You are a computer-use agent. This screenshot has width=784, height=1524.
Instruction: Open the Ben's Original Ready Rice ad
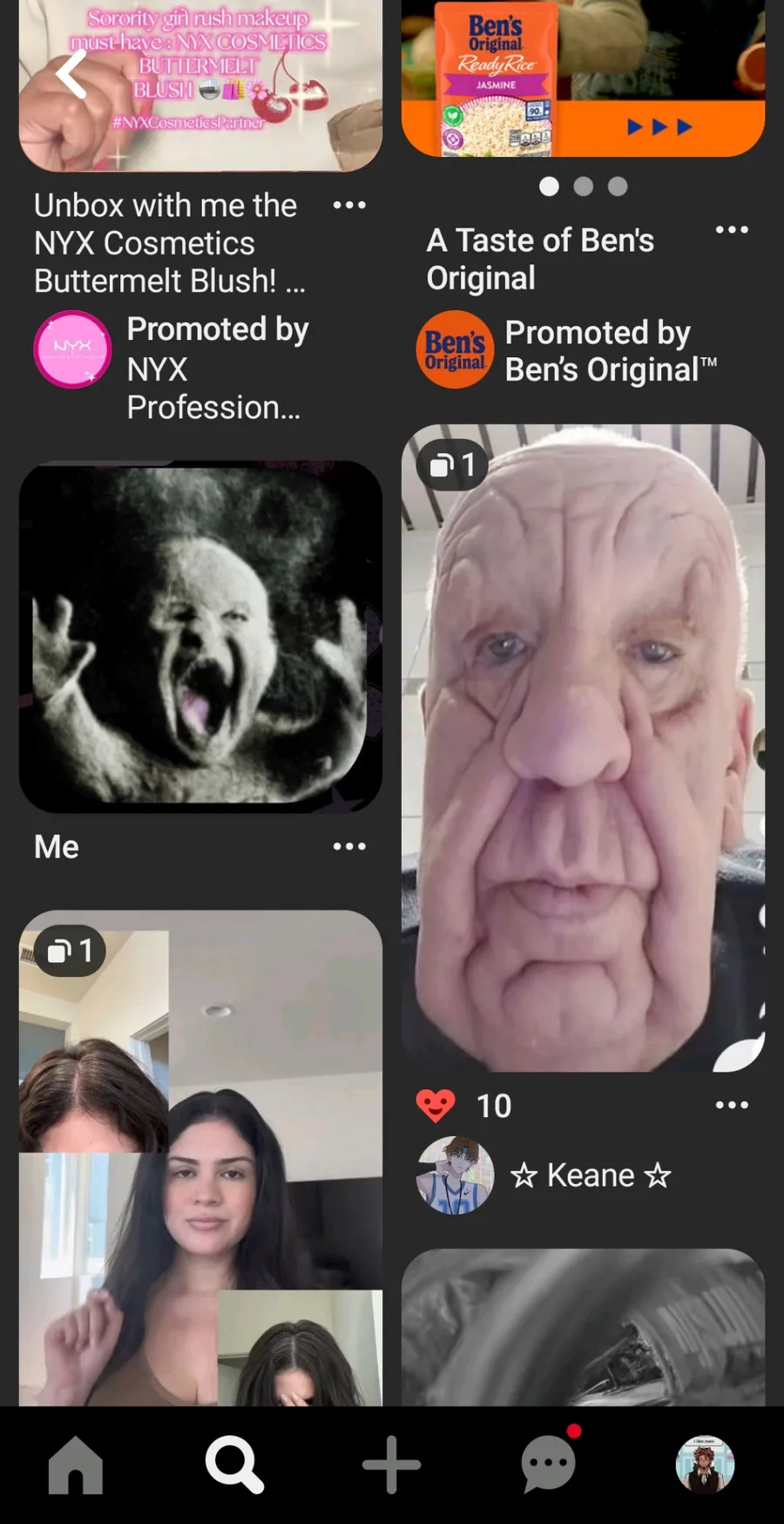click(583, 78)
